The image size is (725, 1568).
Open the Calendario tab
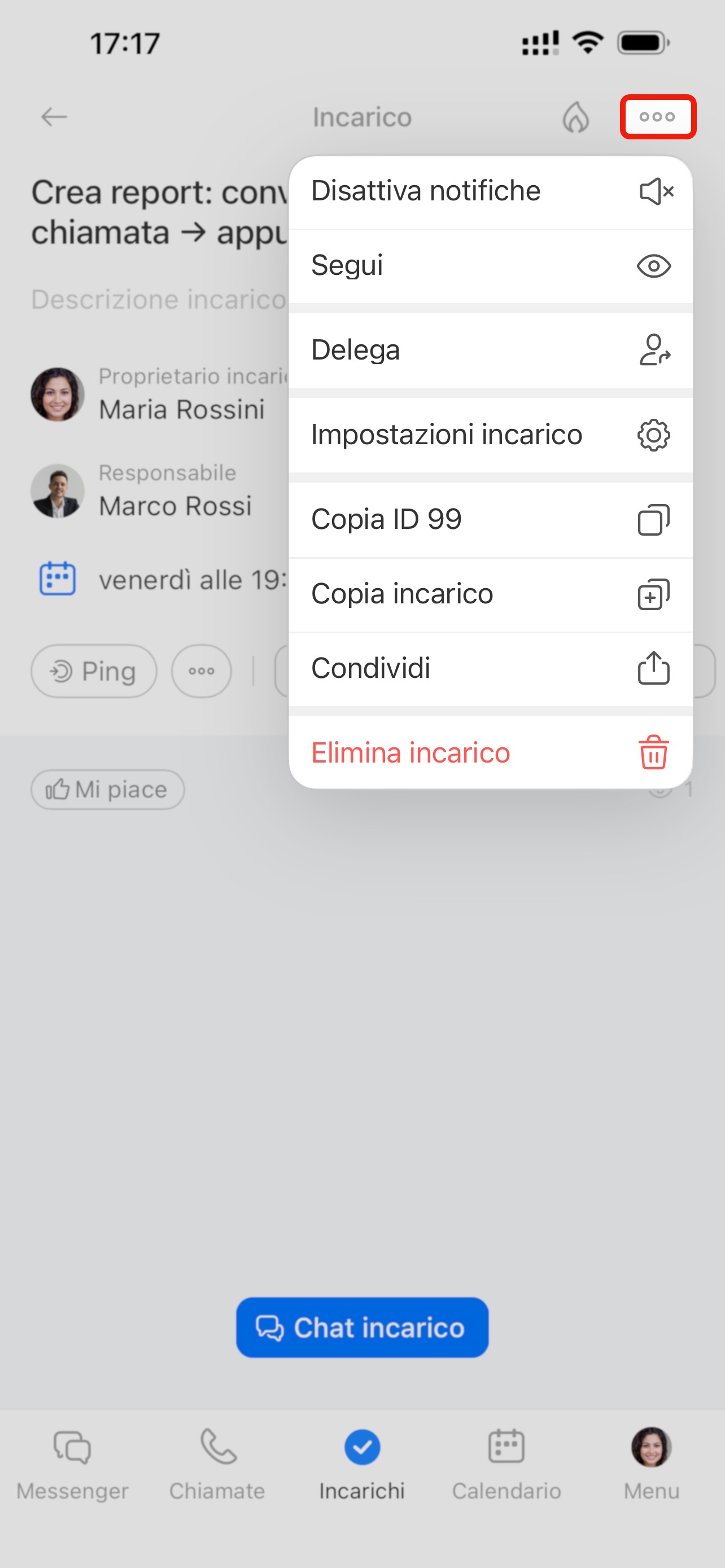pos(506,1464)
